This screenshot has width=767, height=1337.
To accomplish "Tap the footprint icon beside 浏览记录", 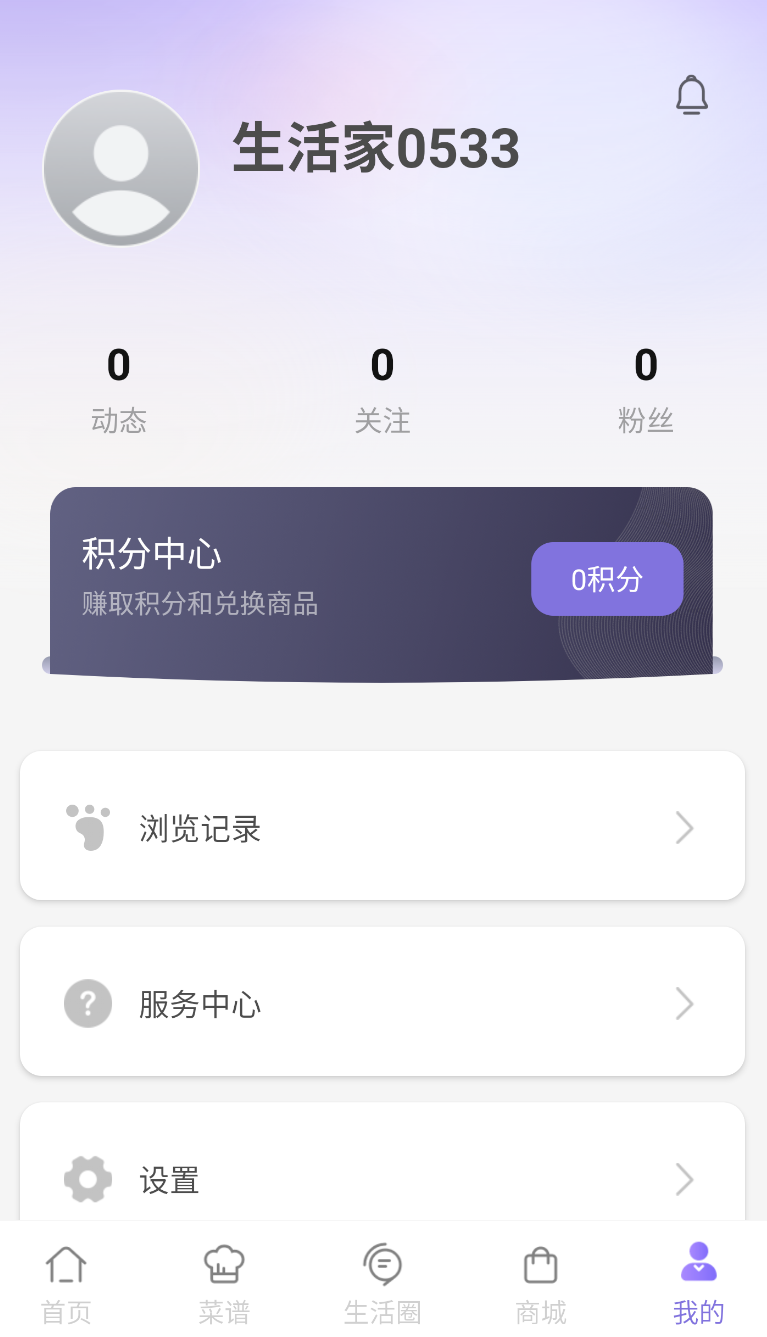I will (x=88, y=826).
